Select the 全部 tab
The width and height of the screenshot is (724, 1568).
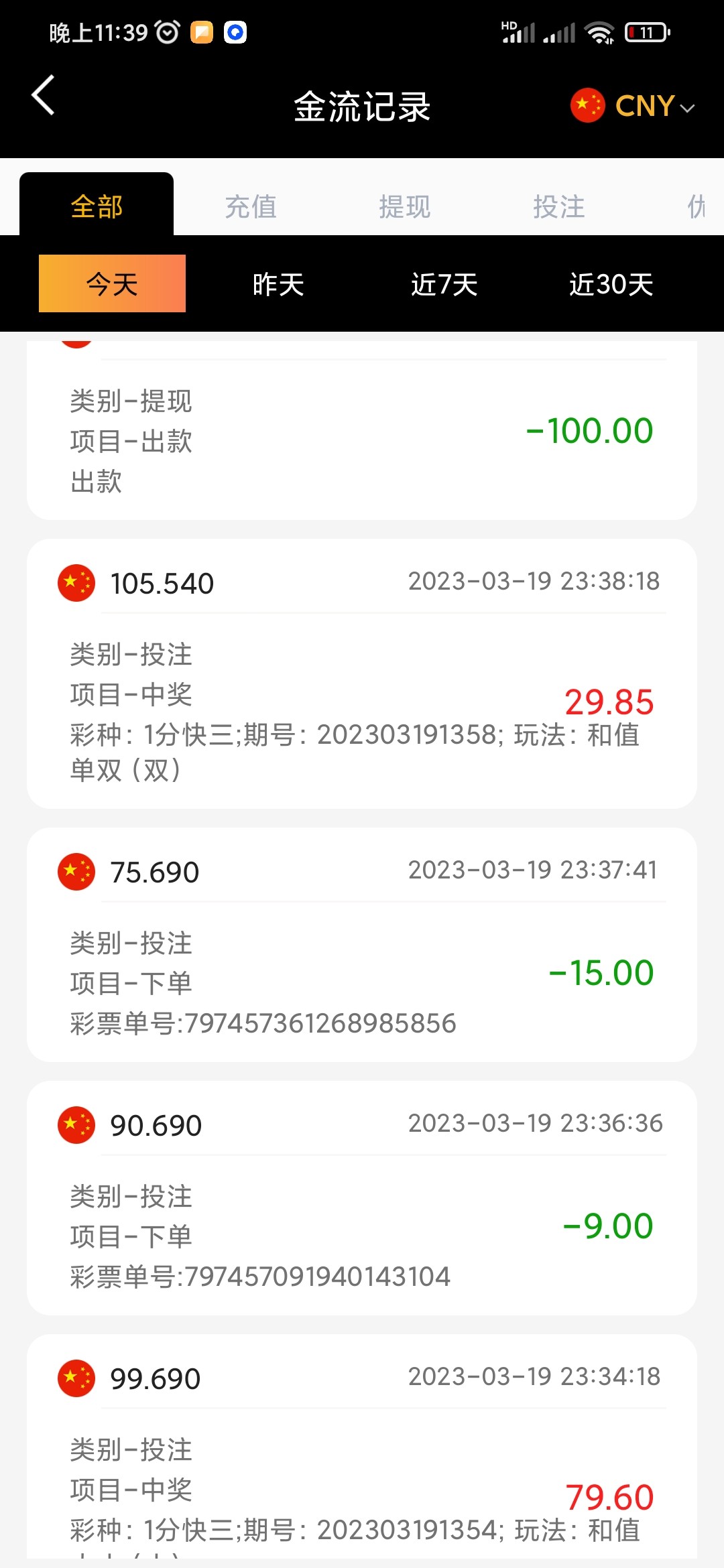point(97,206)
